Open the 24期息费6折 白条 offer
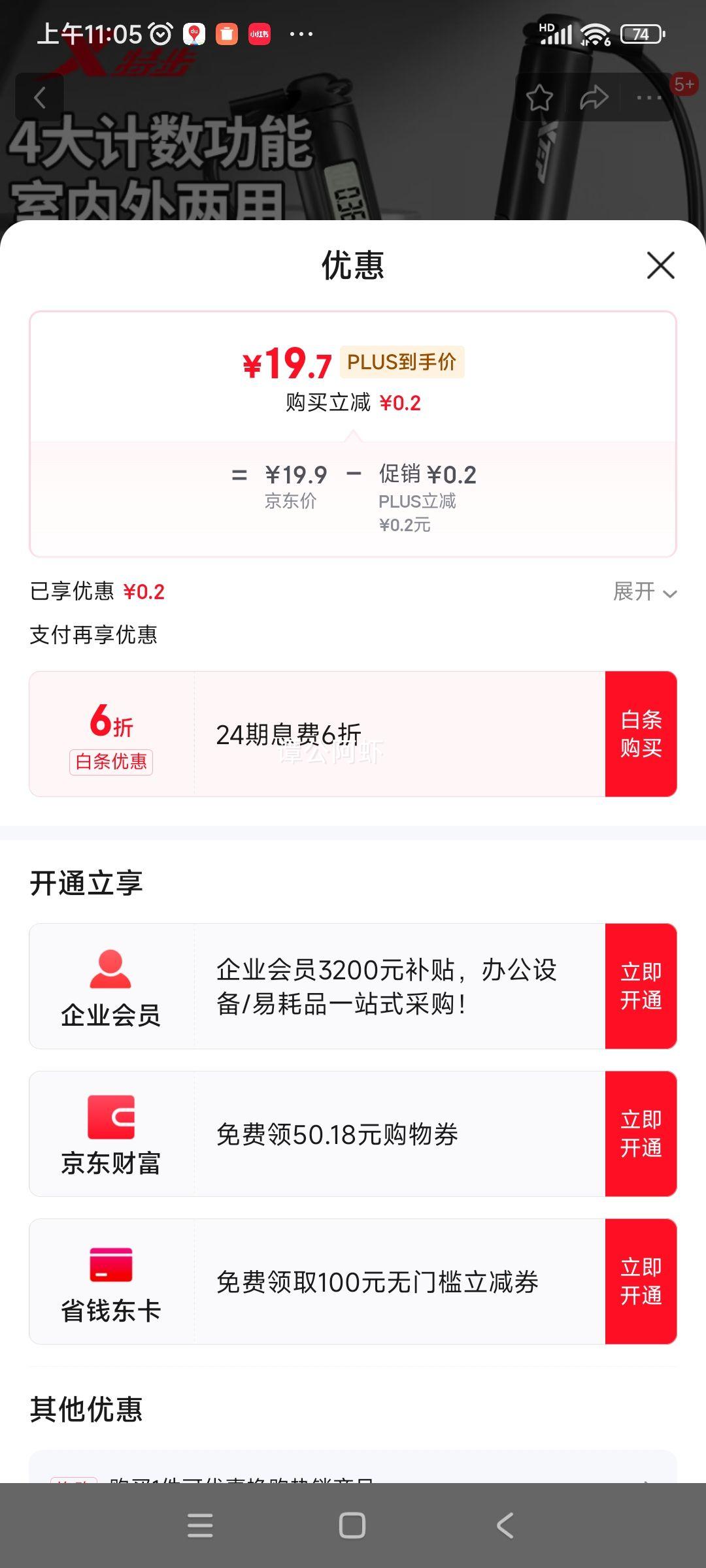Viewport: 706px width, 1568px height. pos(317,734)
